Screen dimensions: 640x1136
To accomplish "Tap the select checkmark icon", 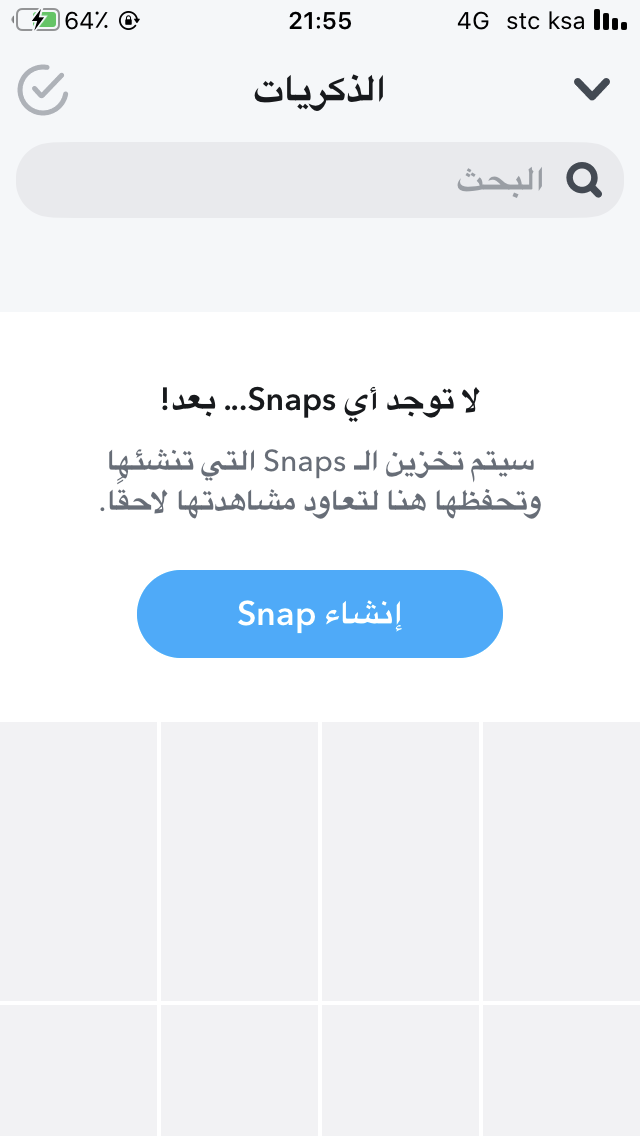I will (43, 90).
